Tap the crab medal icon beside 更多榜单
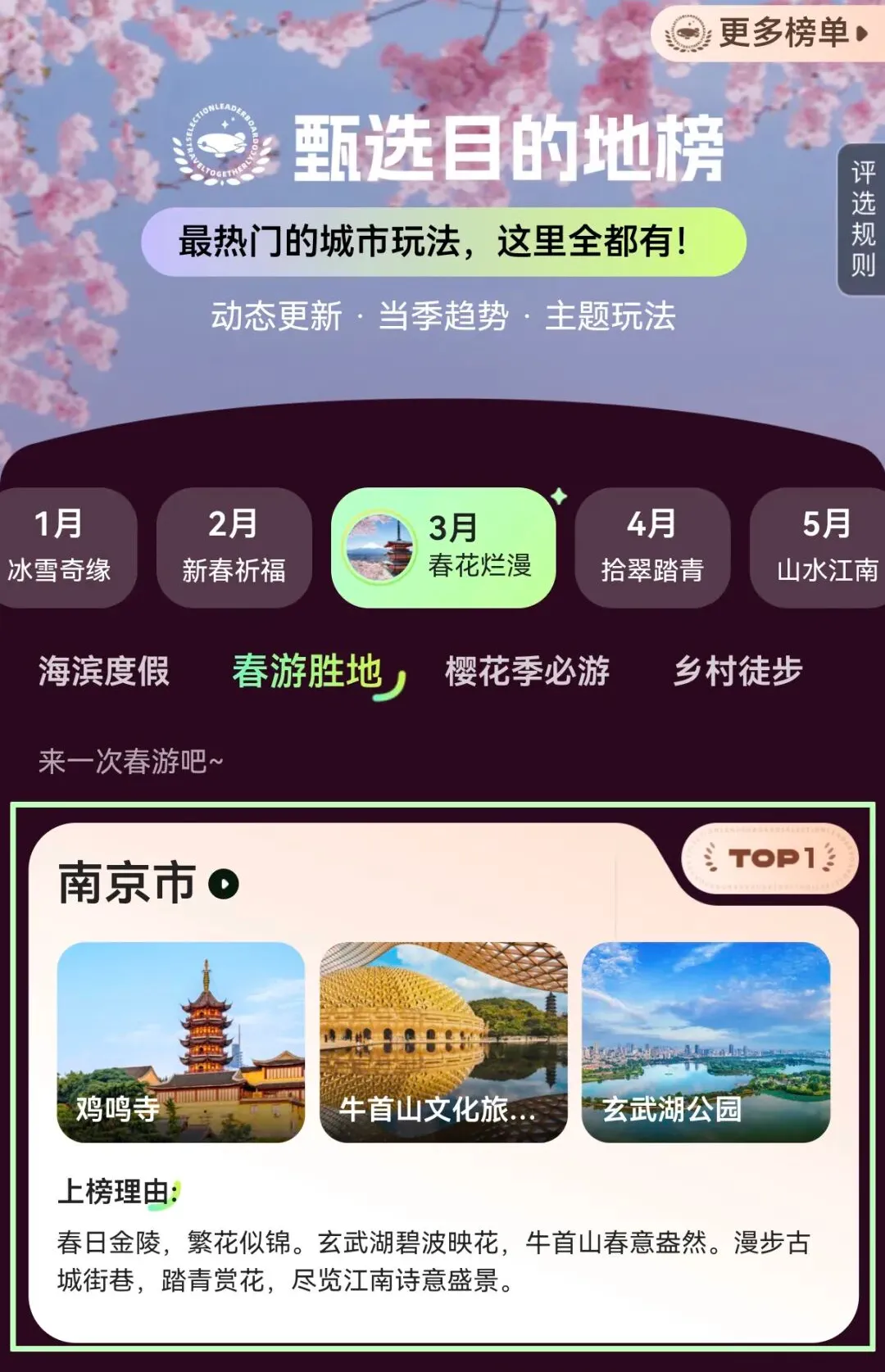885x1372 pixels. [688, 33]
